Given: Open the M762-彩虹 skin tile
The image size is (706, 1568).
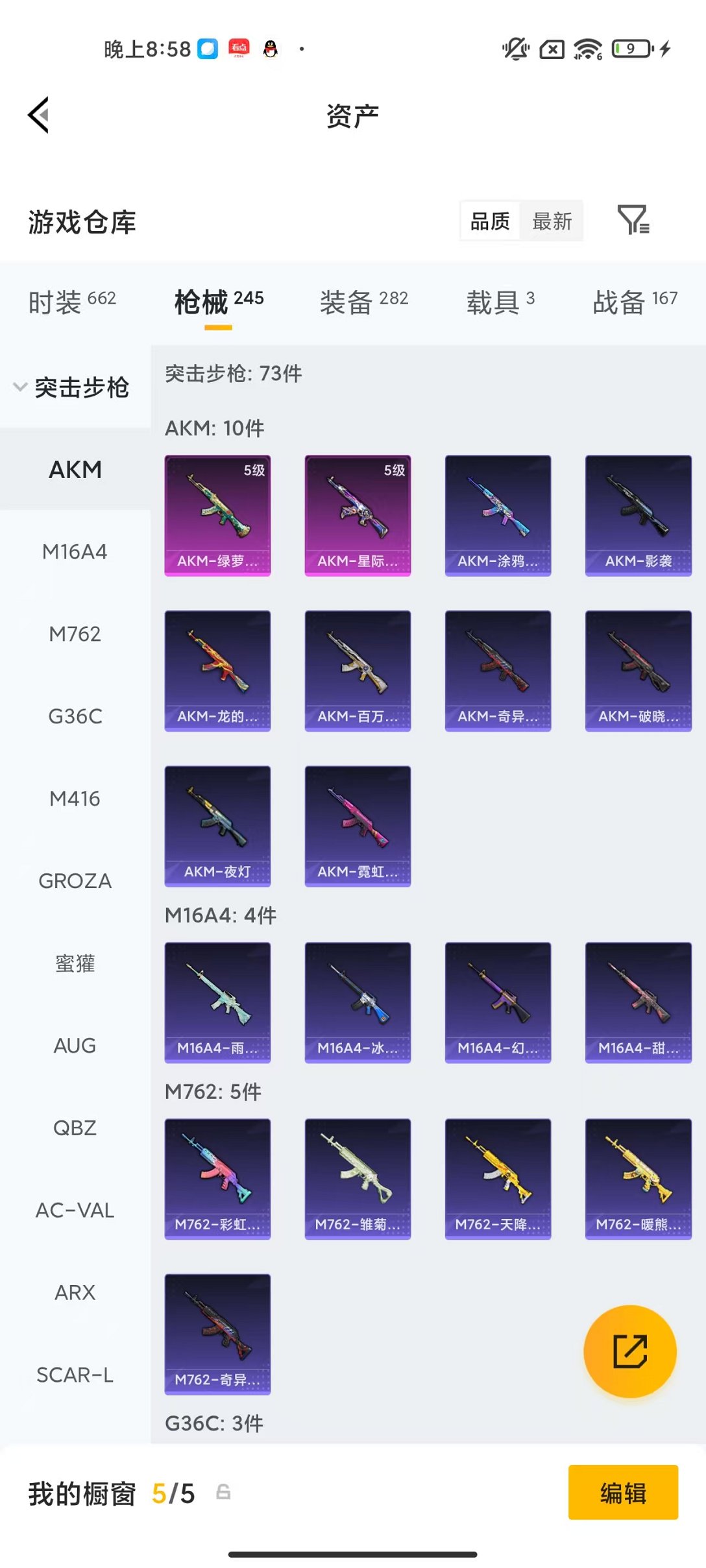Looking at the screenshot, I should [217, 1179].
